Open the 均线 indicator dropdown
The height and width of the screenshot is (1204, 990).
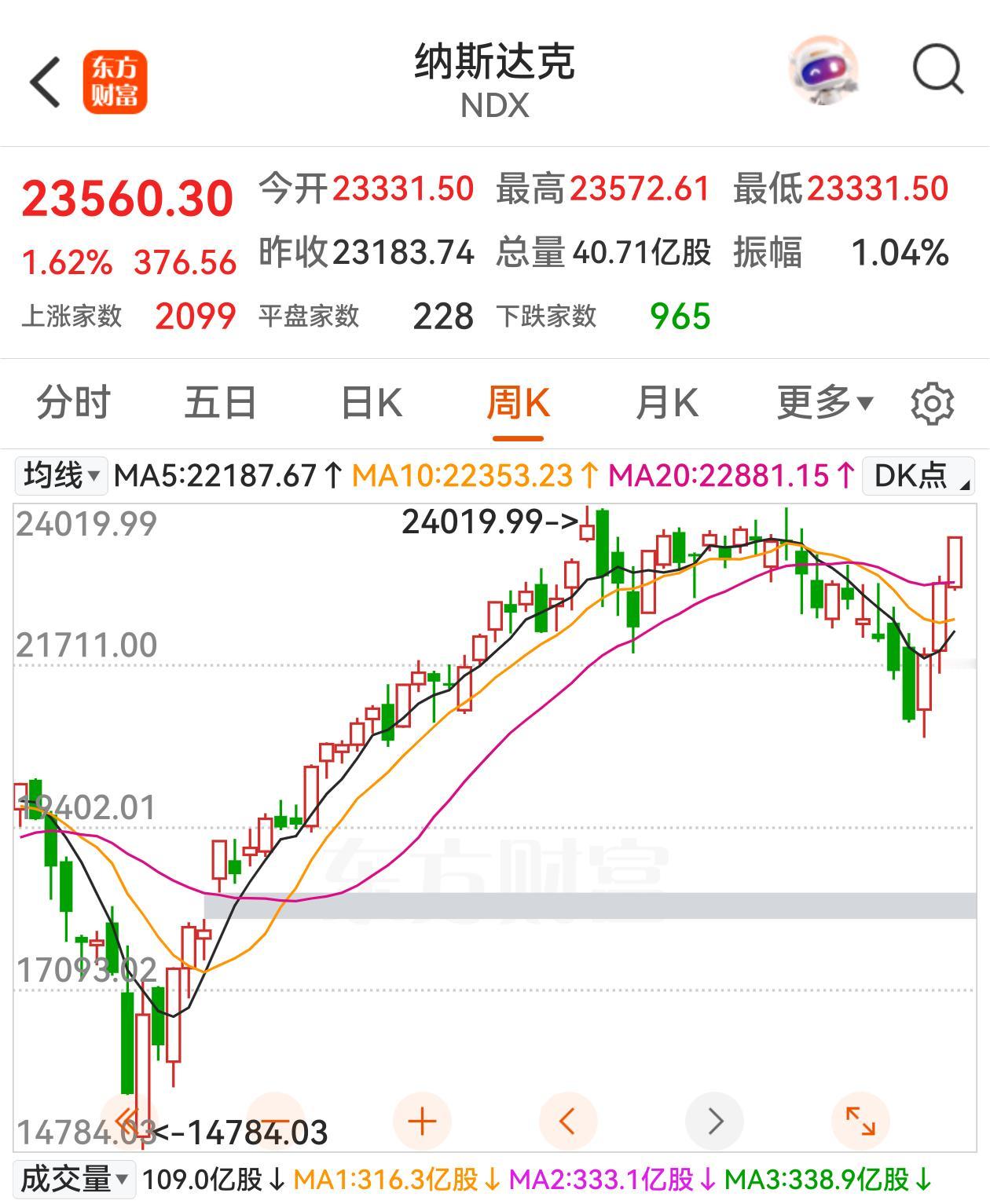[x=59, y=474]
